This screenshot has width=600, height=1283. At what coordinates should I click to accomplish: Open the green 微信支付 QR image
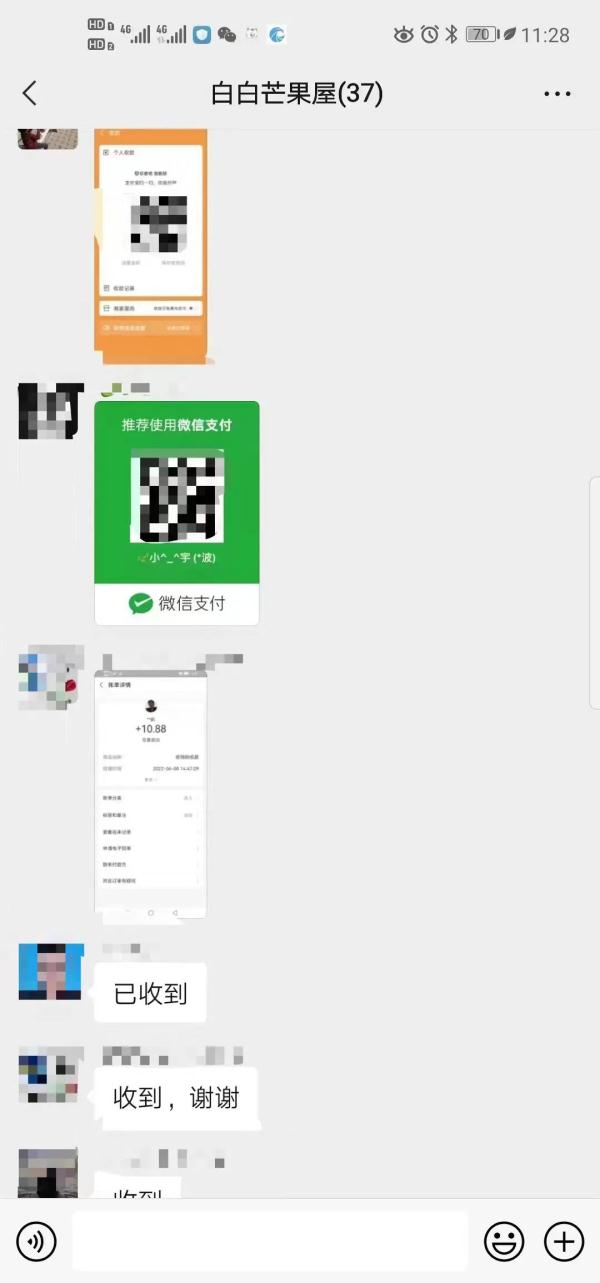click(x=177, y=512)
